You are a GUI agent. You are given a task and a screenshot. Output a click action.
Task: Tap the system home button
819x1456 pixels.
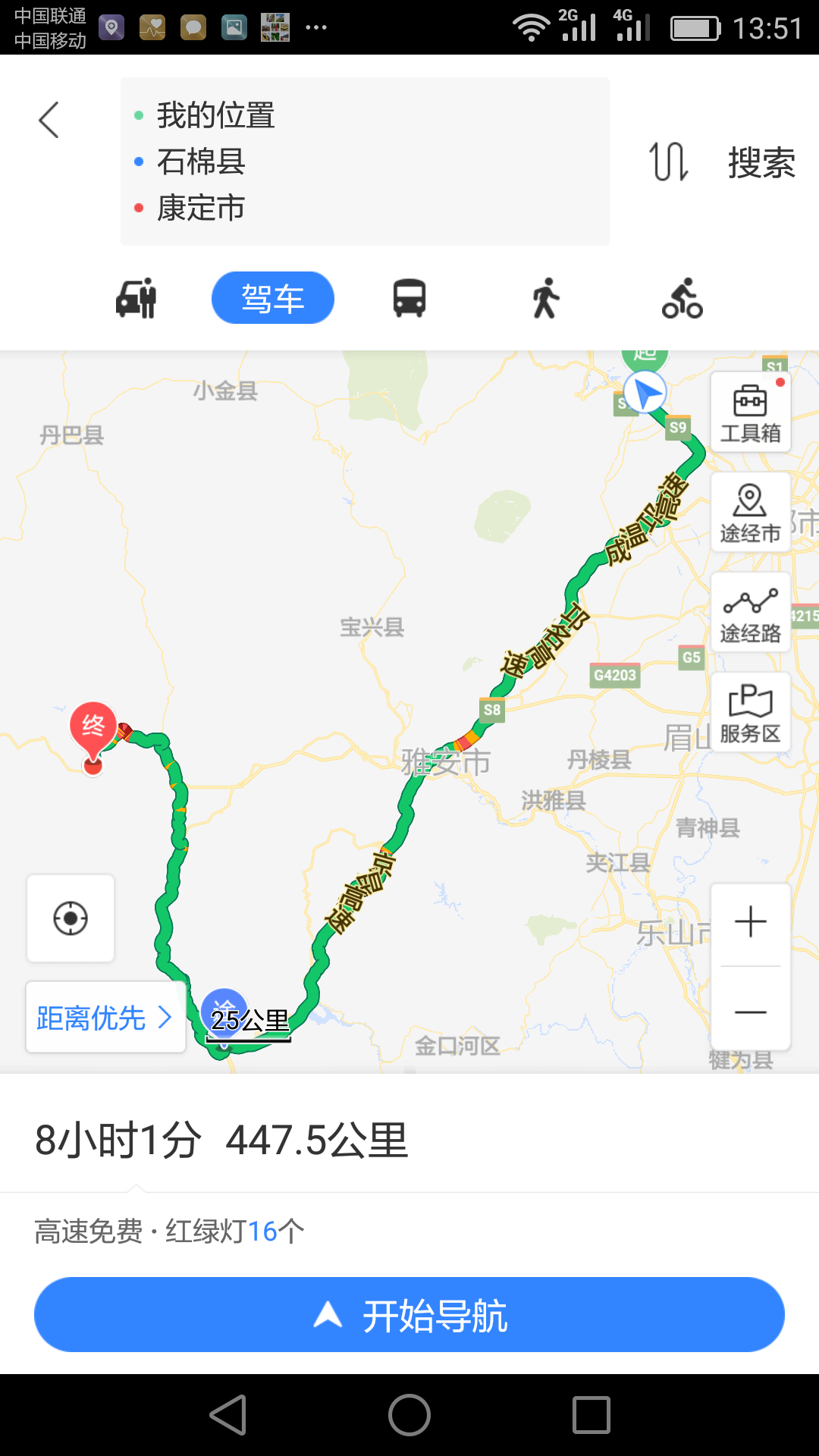click(409, 1415)
